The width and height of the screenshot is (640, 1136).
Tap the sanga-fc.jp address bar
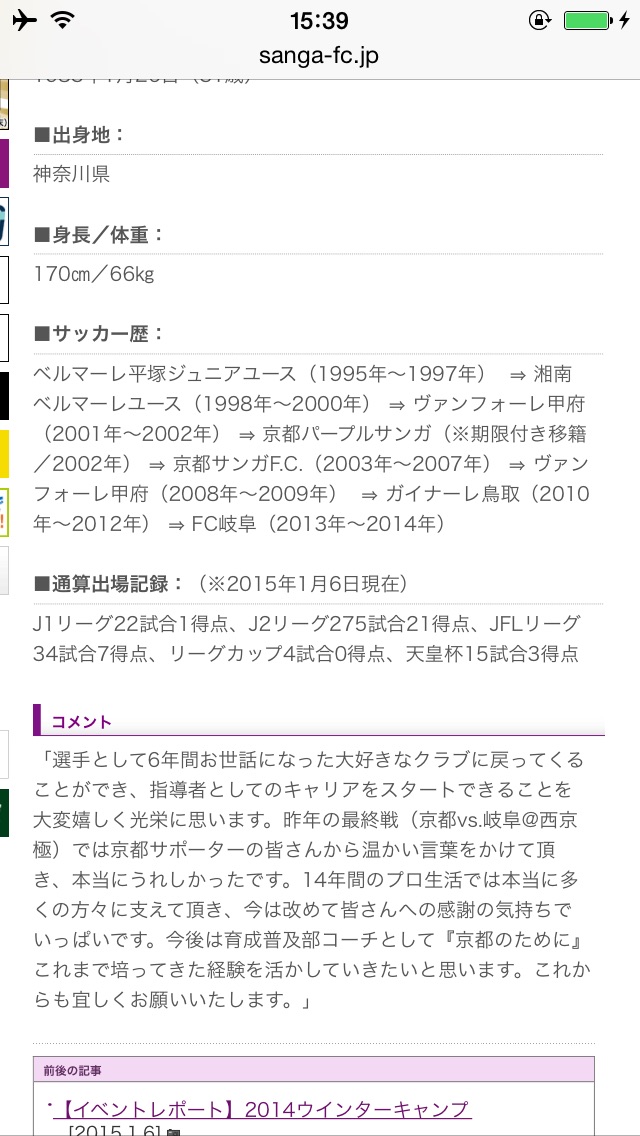(319, 55)
